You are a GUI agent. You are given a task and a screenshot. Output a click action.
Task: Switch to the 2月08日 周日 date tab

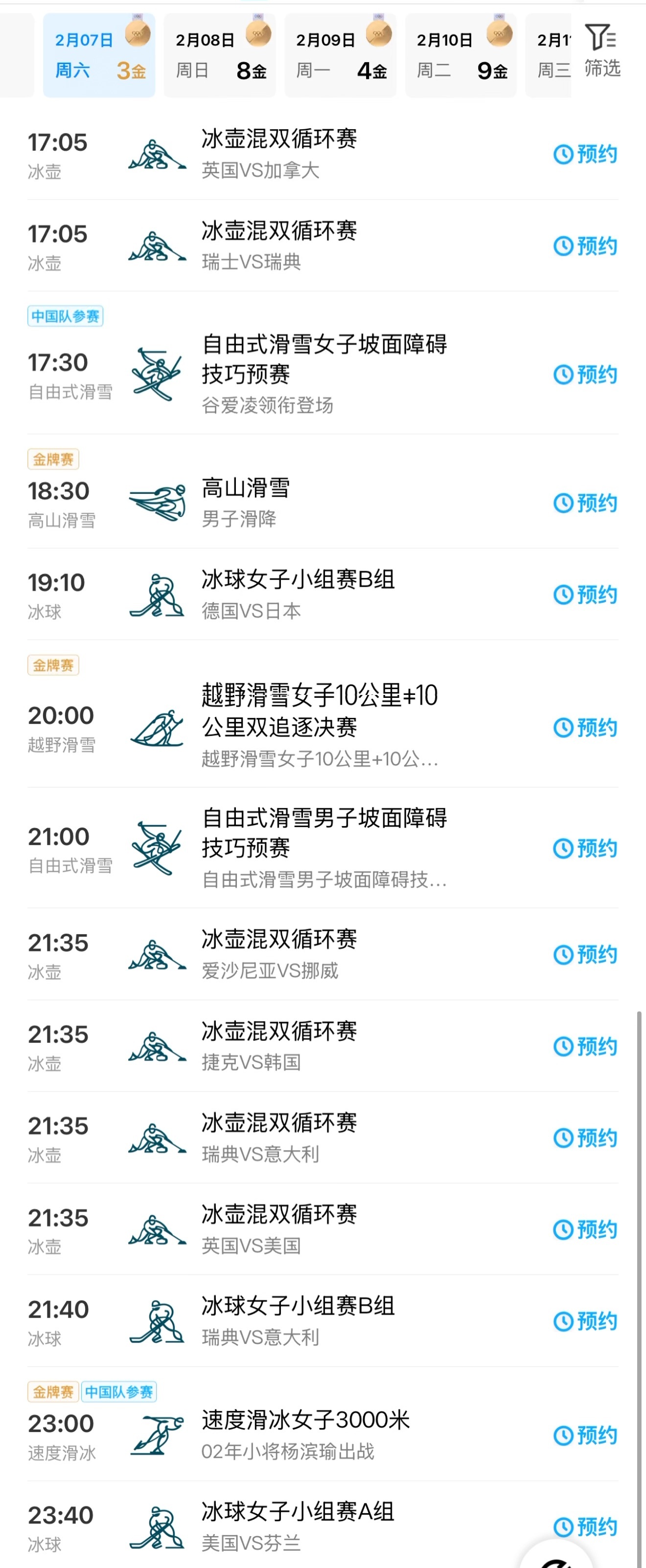pos(220,55)
